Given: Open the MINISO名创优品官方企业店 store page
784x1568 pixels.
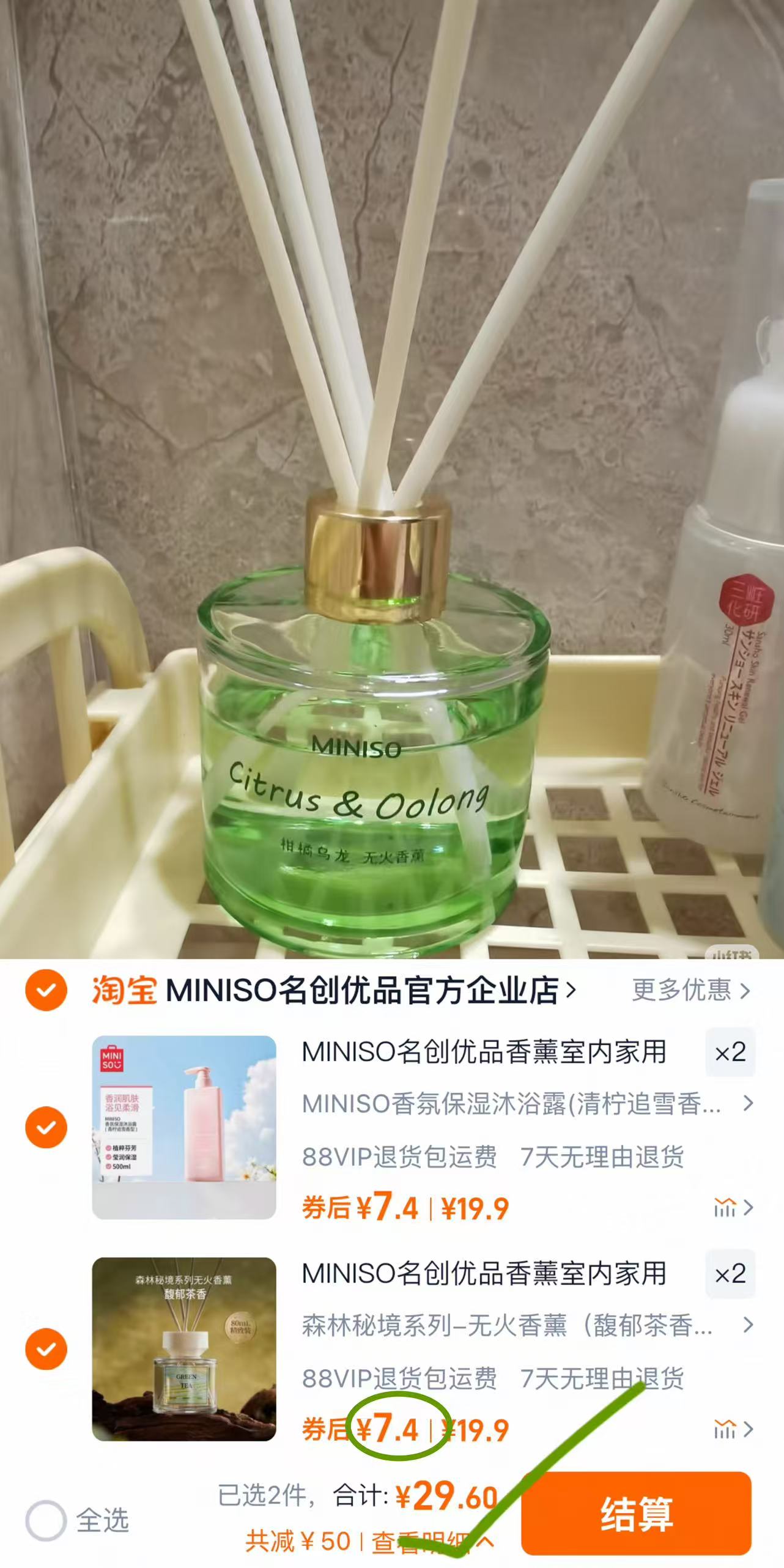Looking at the screenshot, I should coord(367,989).
